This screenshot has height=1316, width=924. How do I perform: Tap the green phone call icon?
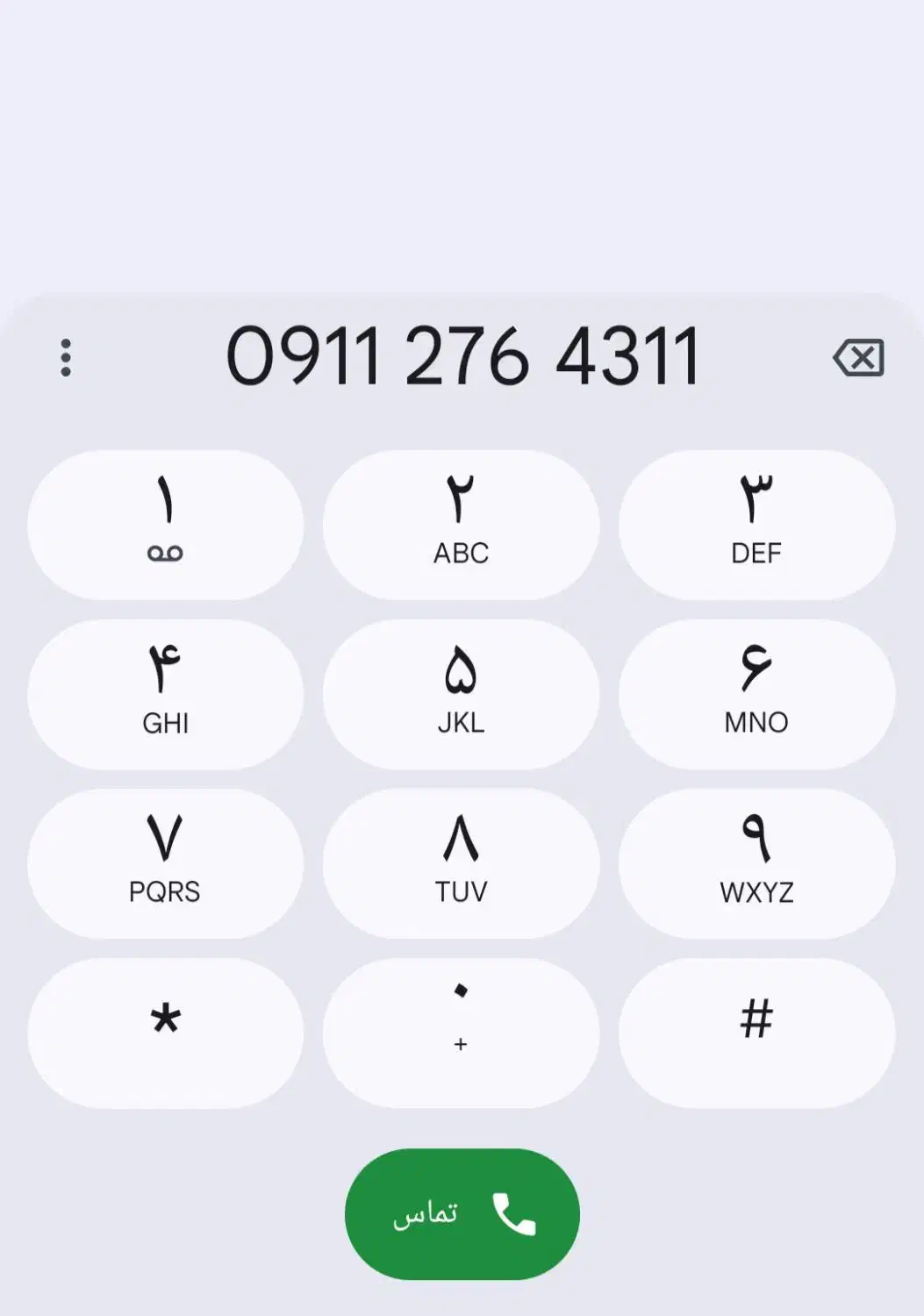tap(462, 1213)
